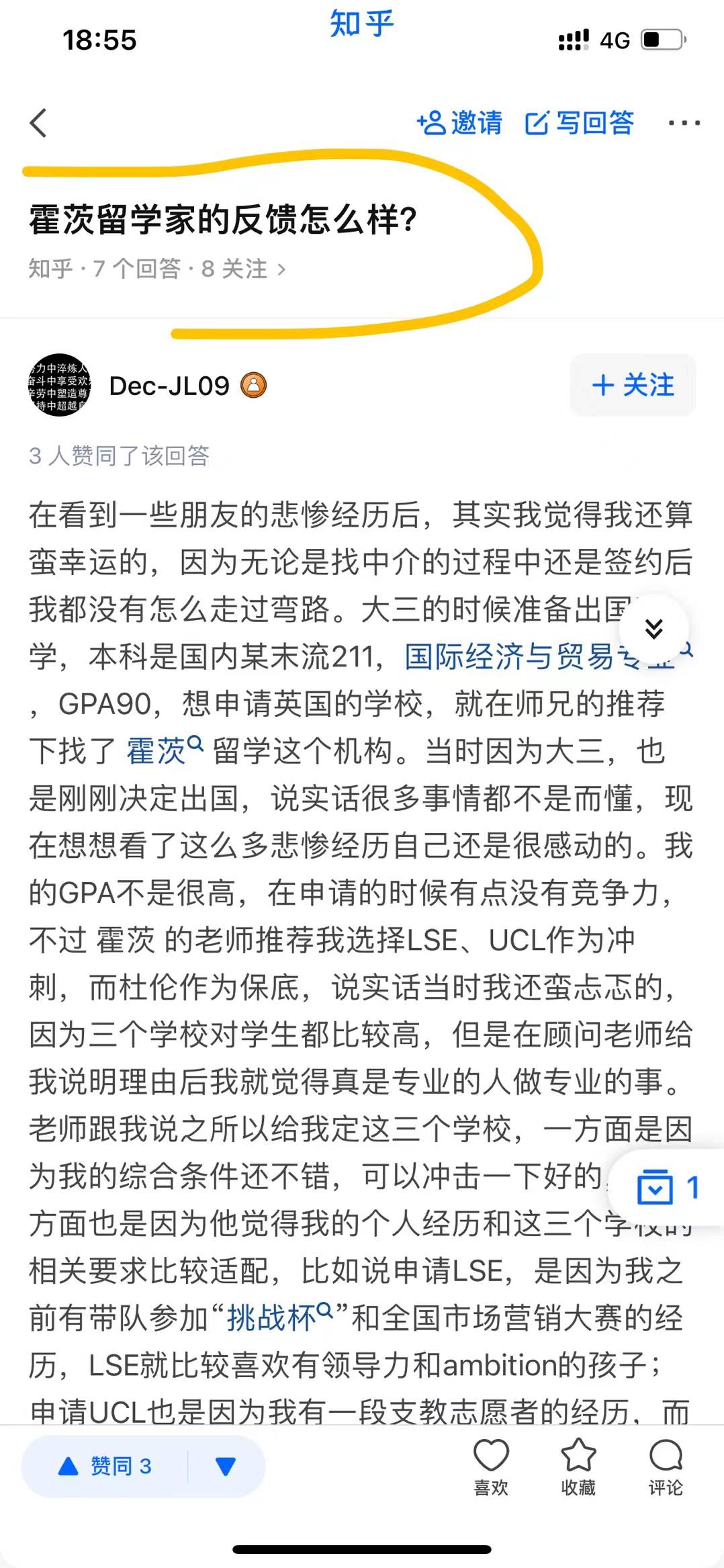Open the question's answers and followers details
The width and height of the screenshot is (724, 1568).
click(x=157, y=269)
